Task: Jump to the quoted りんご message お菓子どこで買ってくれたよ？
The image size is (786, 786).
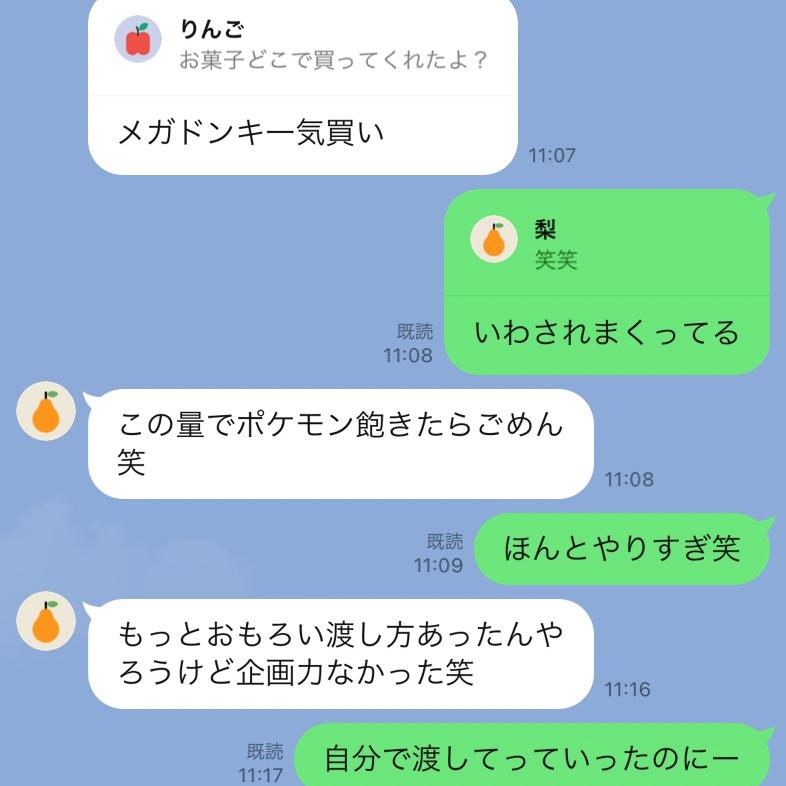Action: 303,45
